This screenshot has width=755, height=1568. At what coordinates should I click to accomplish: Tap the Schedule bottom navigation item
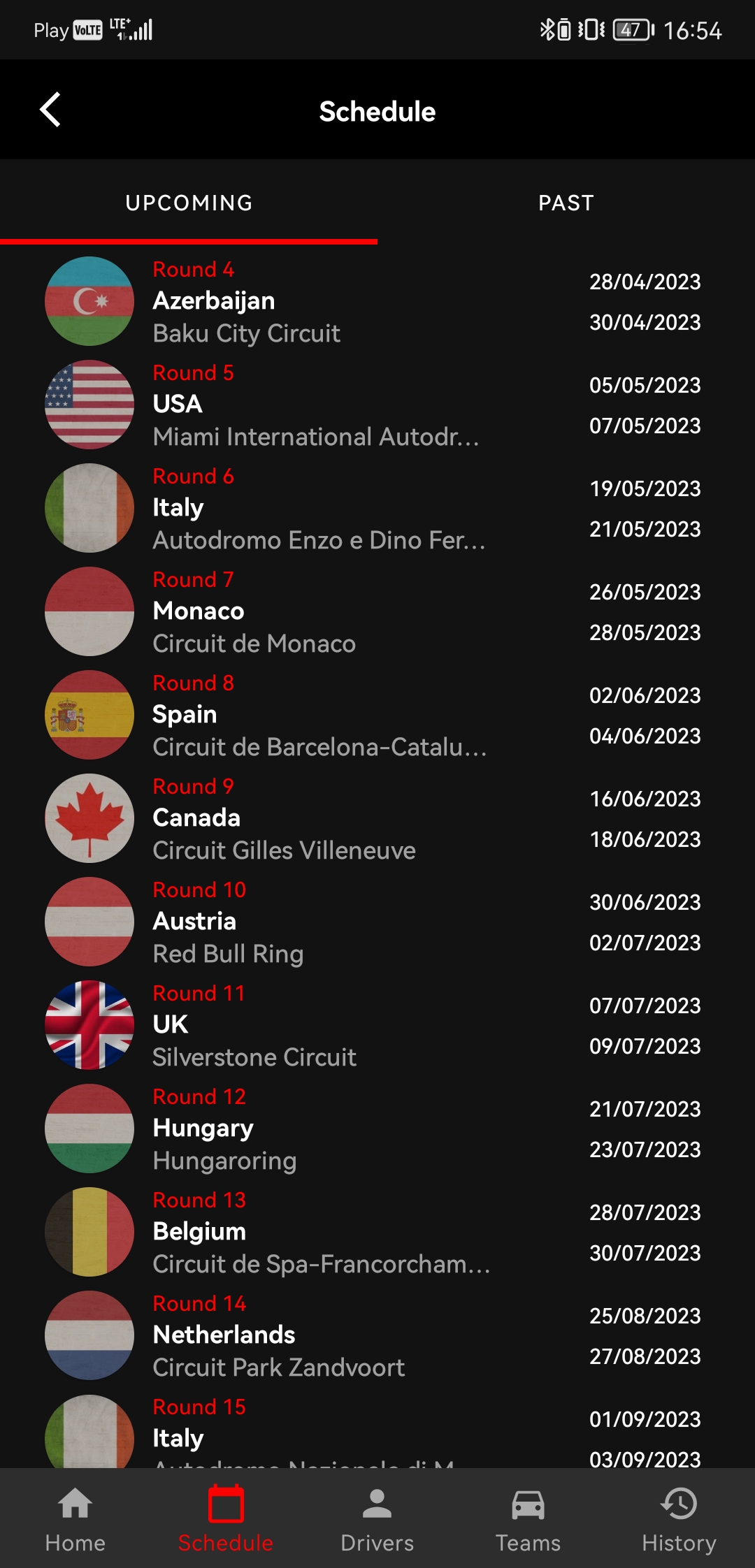(226, 1518)
